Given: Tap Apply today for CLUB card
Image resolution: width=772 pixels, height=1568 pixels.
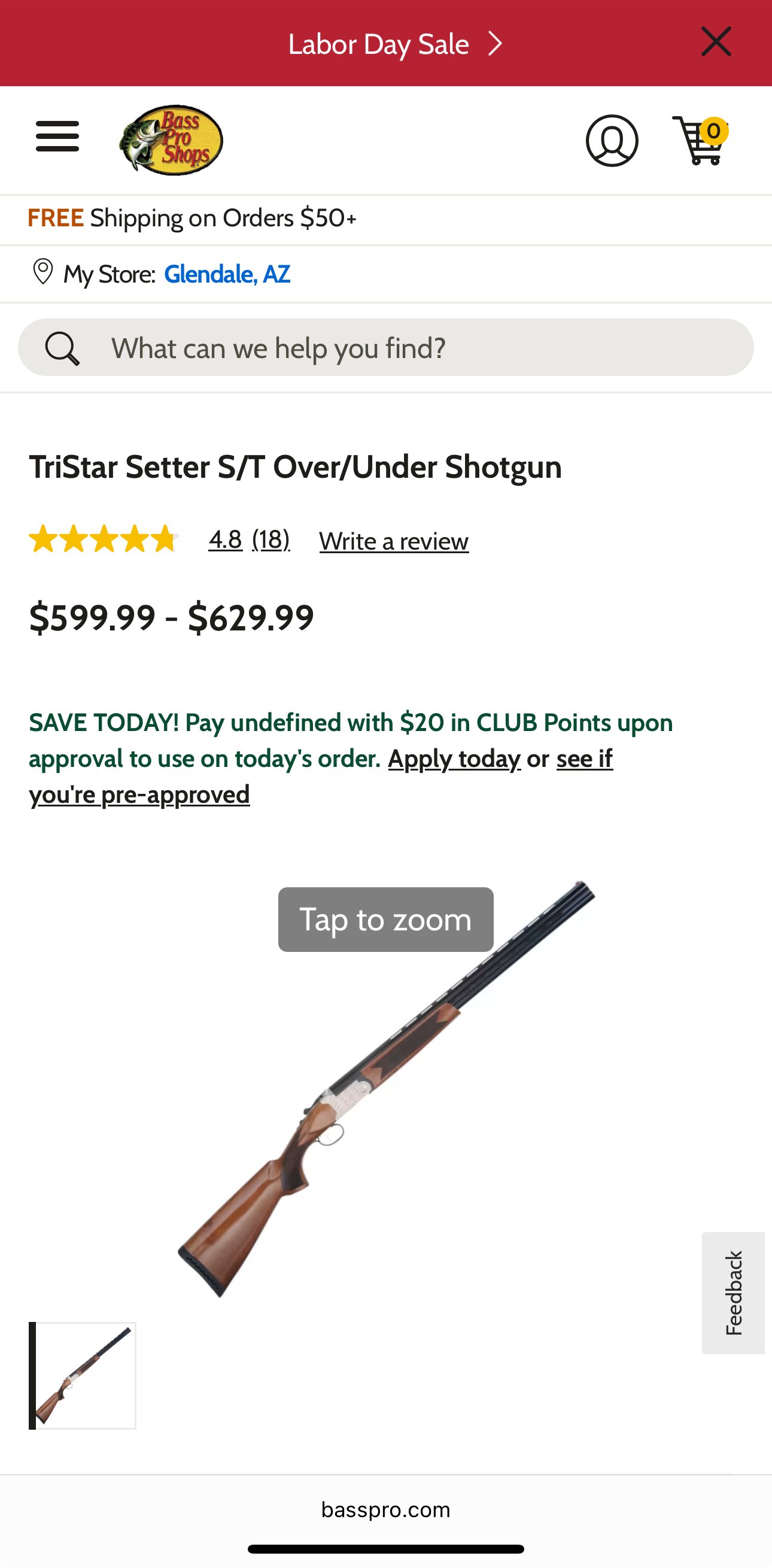Looking at the screenshot, I should [x=454, y=759].
